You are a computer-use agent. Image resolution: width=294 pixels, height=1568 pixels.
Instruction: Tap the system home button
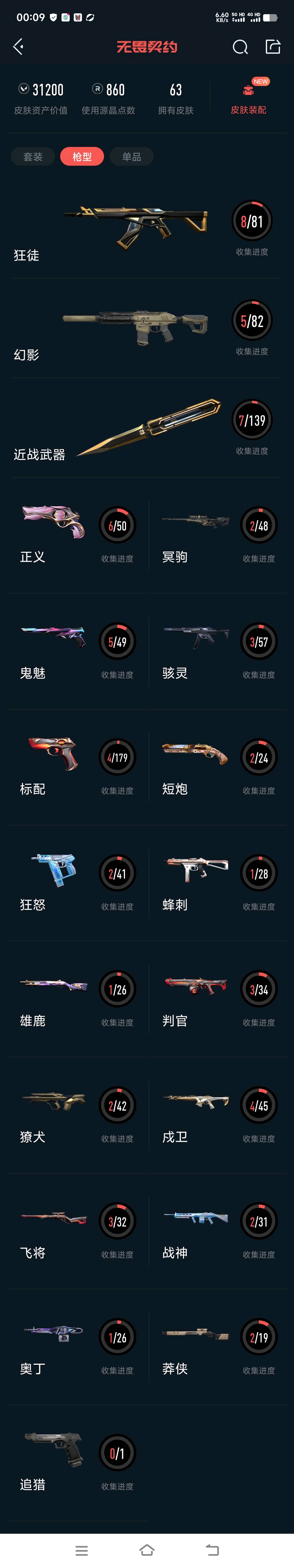click(147, 1549)
